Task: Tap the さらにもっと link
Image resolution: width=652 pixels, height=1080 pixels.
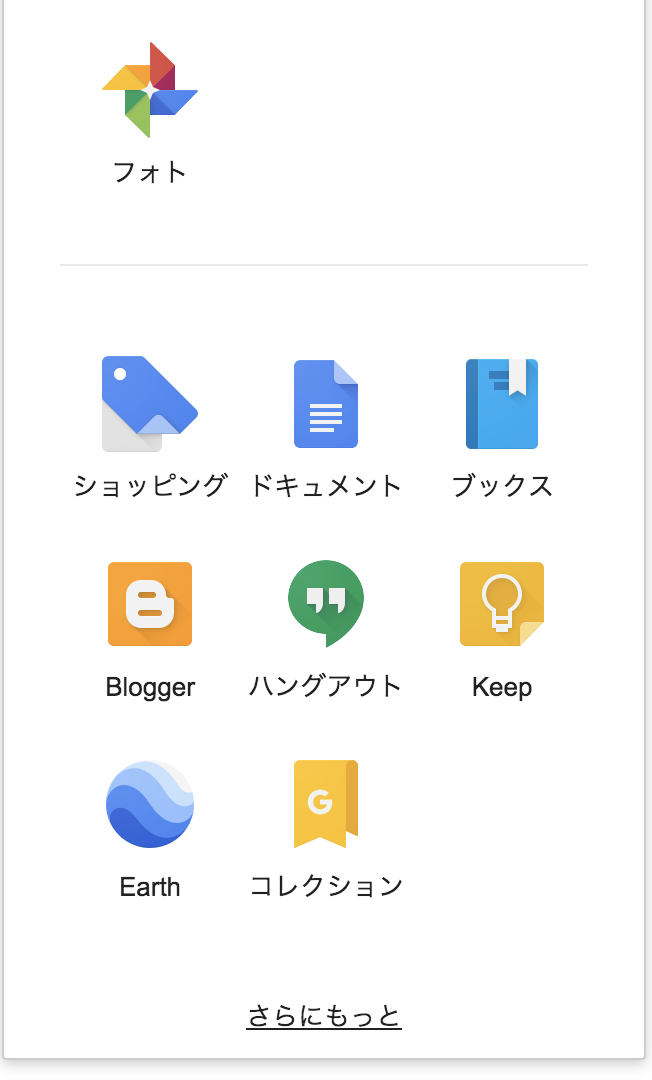Action: tap(324, 1017)
